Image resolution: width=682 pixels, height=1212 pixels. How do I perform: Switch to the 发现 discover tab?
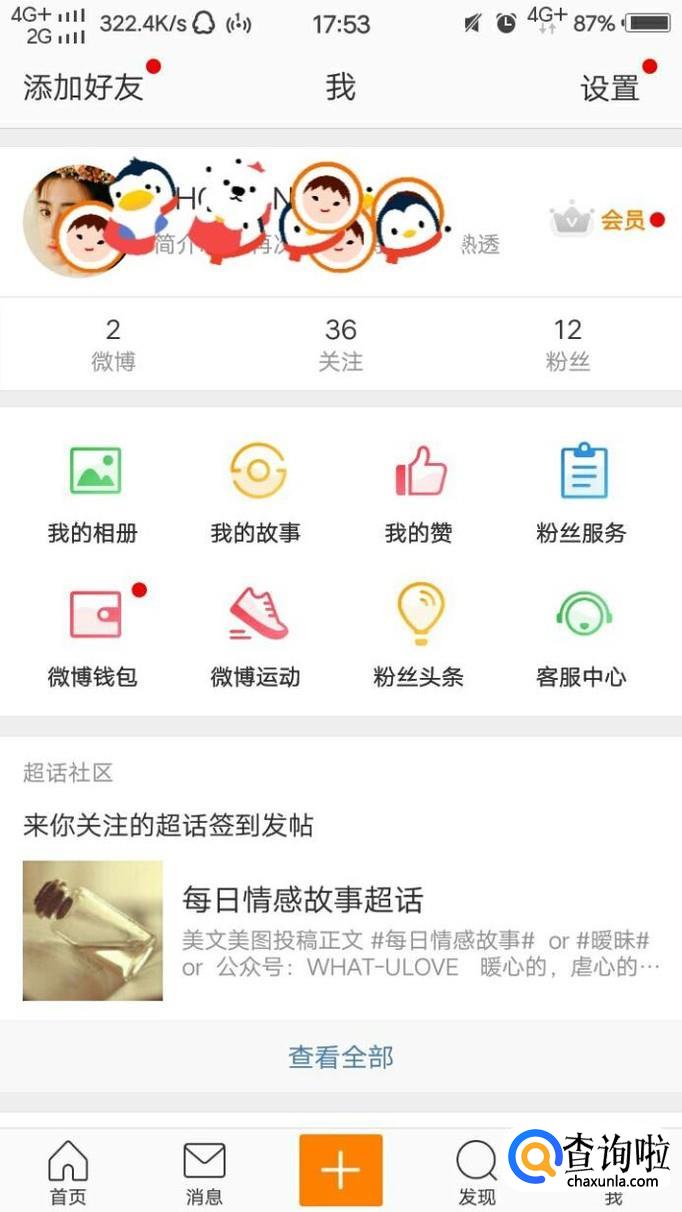click(x=476, y=1172)
